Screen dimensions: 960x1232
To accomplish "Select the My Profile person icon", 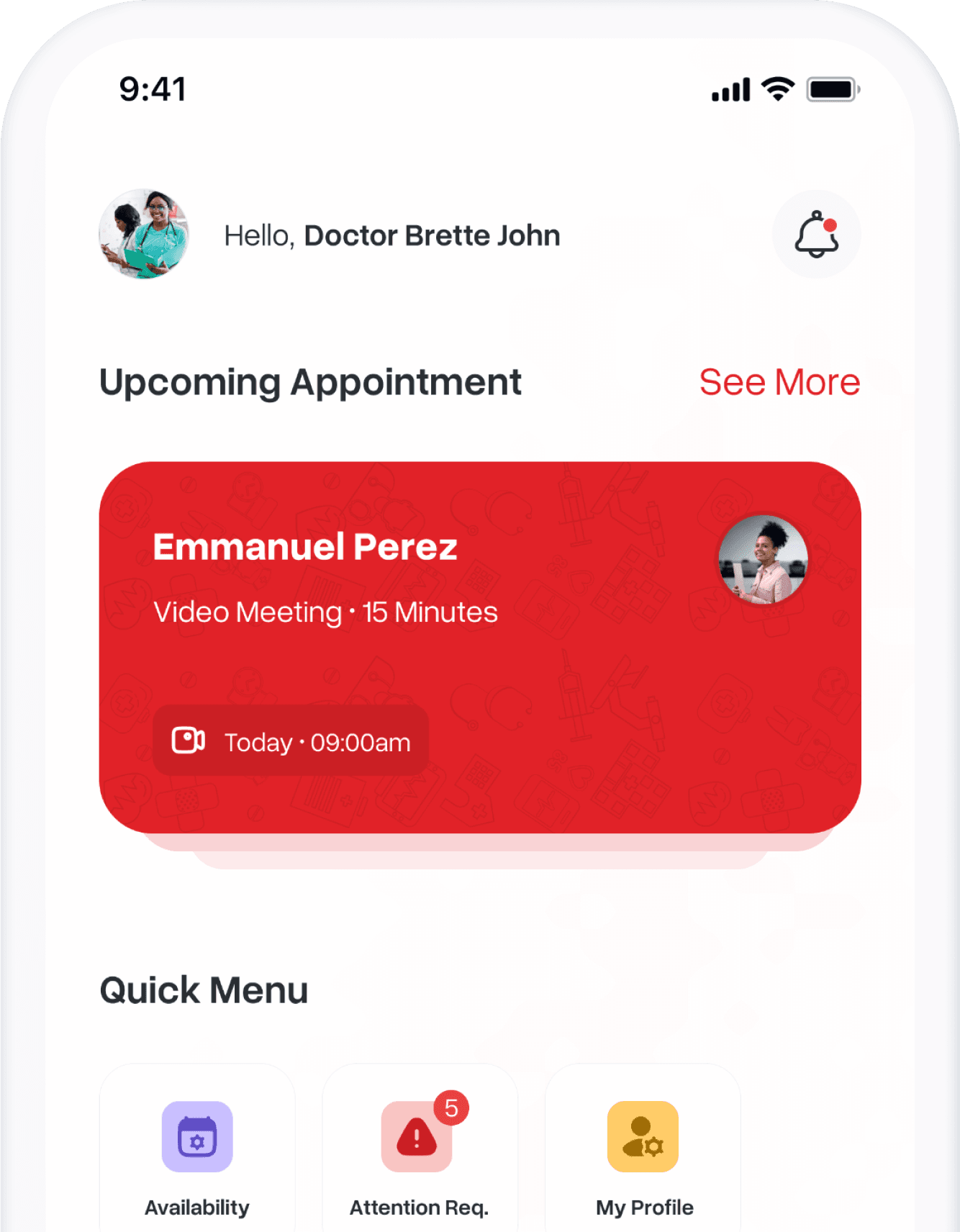I will click(642, 1136).
